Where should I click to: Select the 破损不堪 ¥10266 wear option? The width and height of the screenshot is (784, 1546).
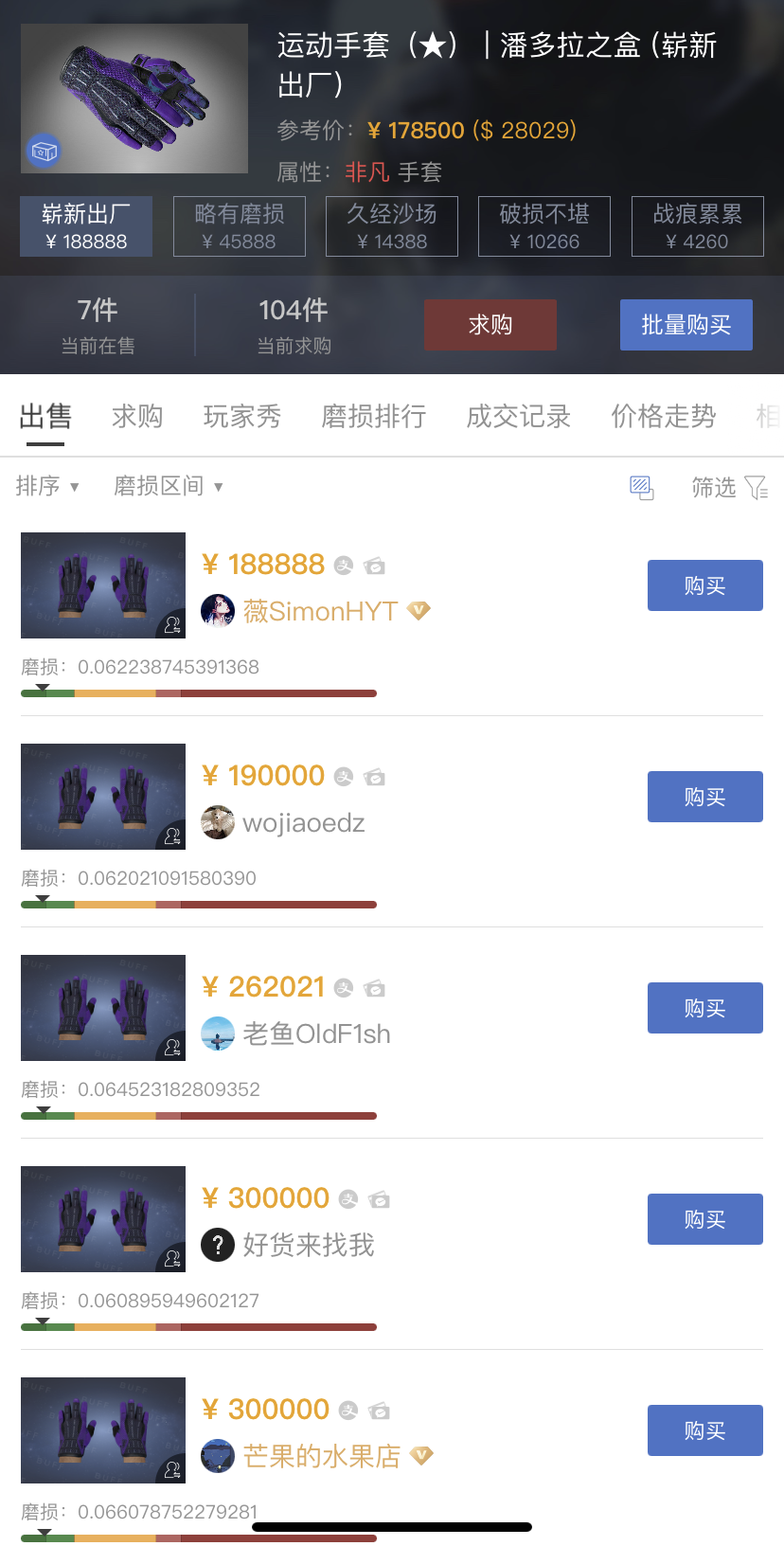(x=543, y=226)
